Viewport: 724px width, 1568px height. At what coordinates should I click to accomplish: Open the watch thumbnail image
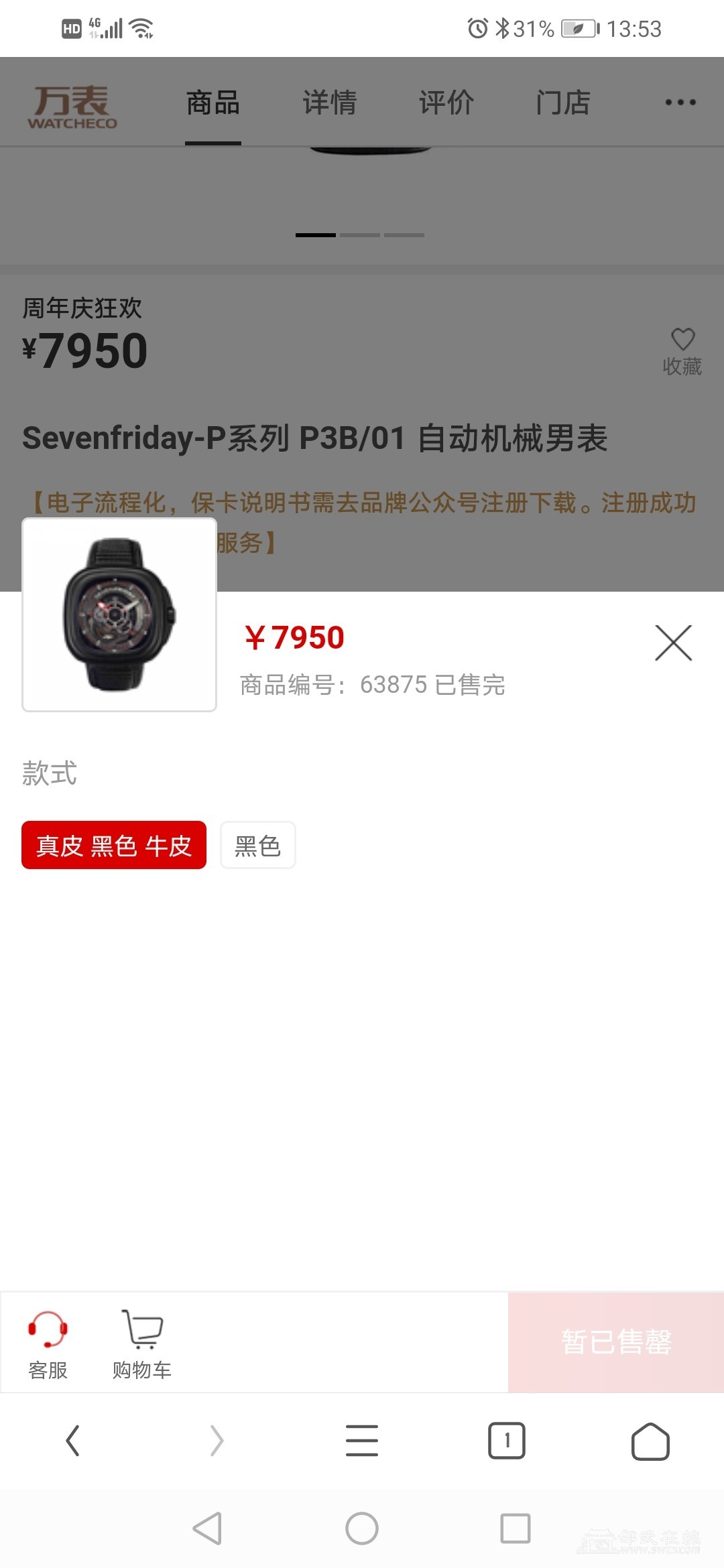pyautogui.click(x=119, y=614)
